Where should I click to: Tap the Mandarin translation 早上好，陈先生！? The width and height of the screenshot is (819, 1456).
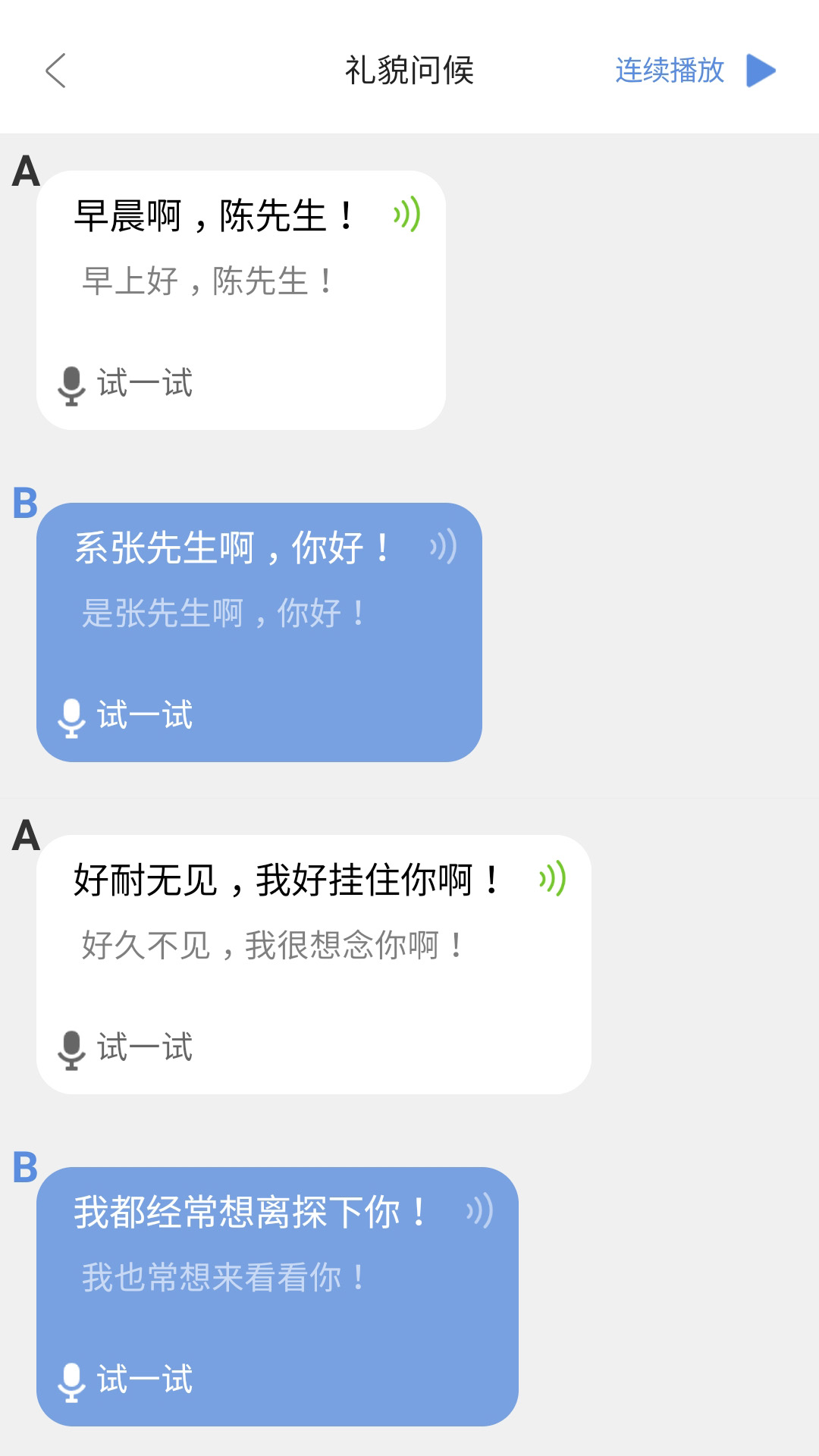coord(209,282)
